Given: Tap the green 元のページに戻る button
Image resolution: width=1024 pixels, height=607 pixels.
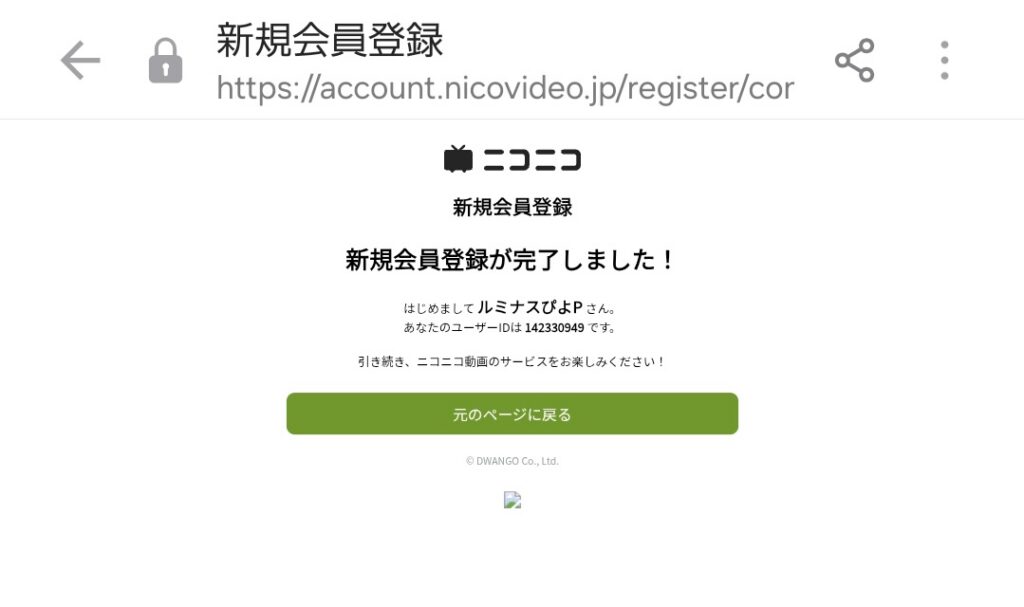Looking at the screenshot, I should [512, 414].
